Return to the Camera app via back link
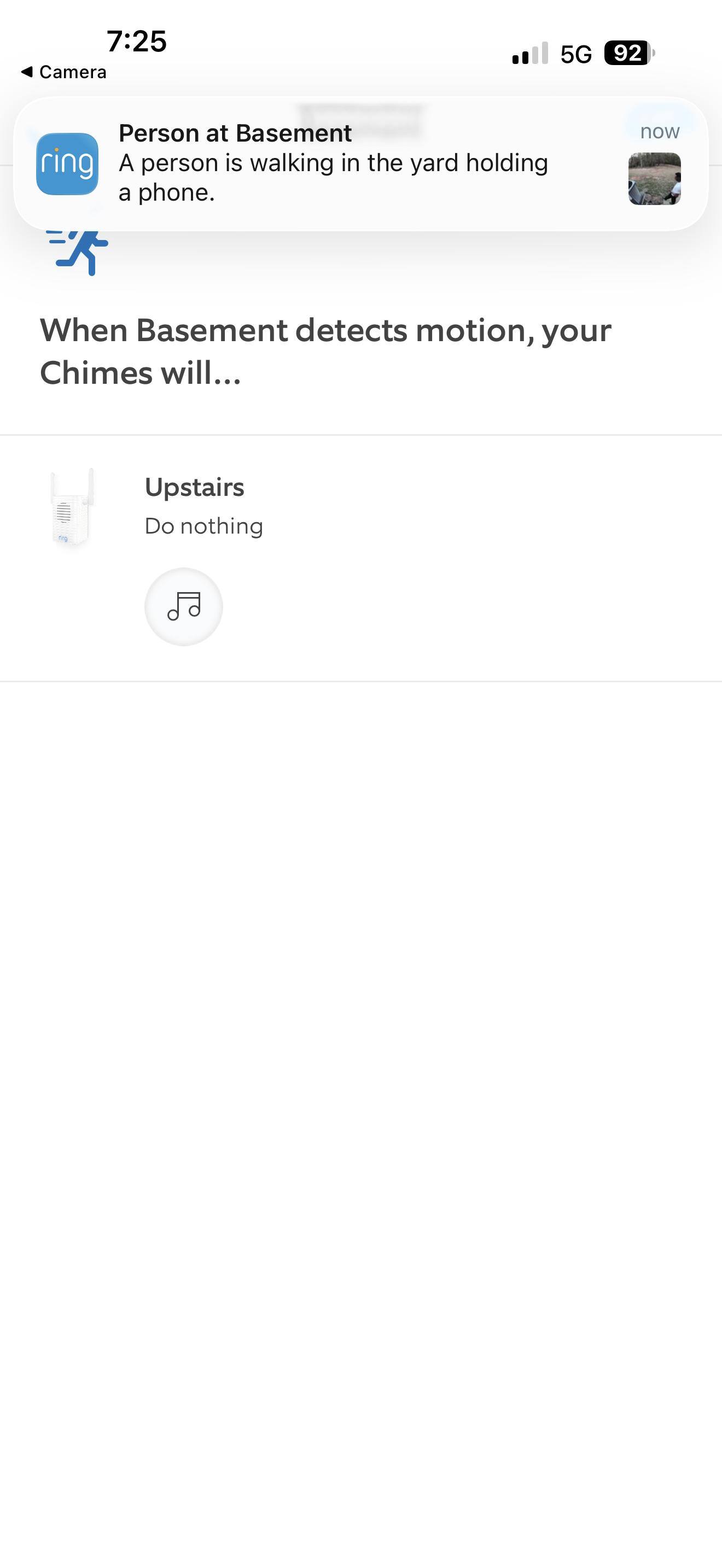The image size is (722, 1568). pyautogui.click(x=63, y=72)
